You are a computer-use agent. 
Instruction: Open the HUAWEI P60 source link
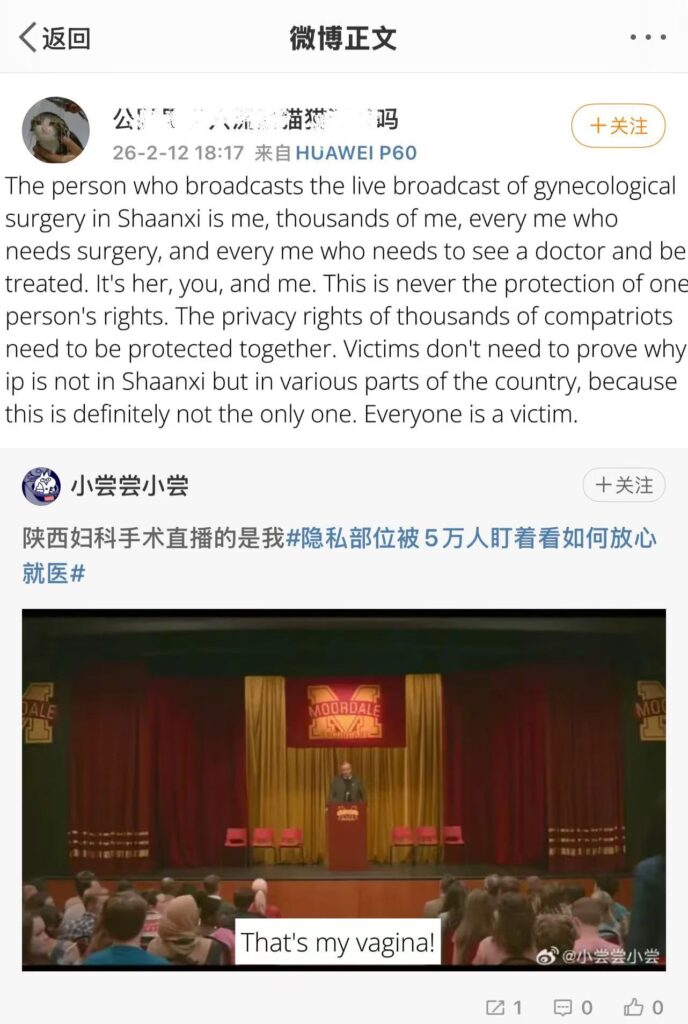click(x=355, y=154)
